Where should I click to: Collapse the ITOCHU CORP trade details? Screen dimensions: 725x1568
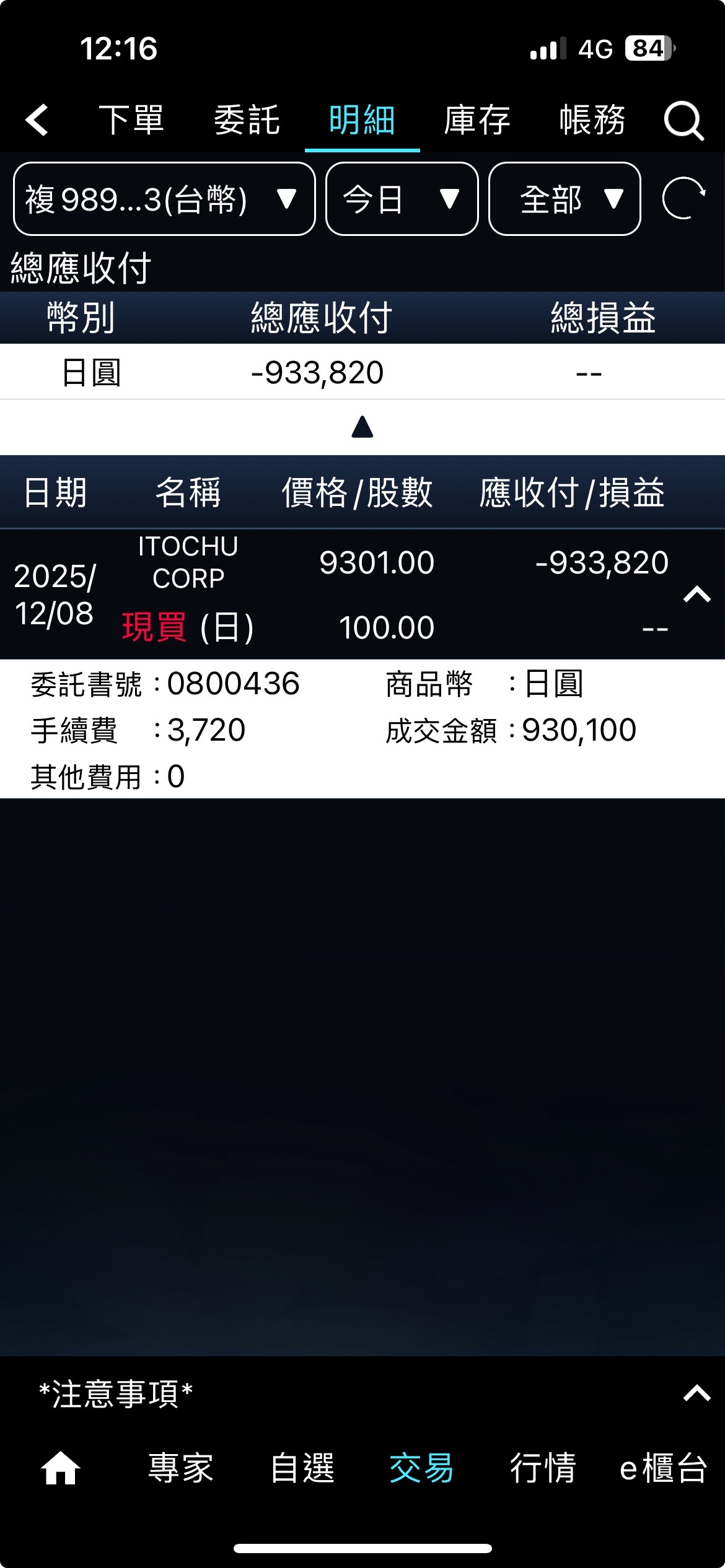coord(696,595)
